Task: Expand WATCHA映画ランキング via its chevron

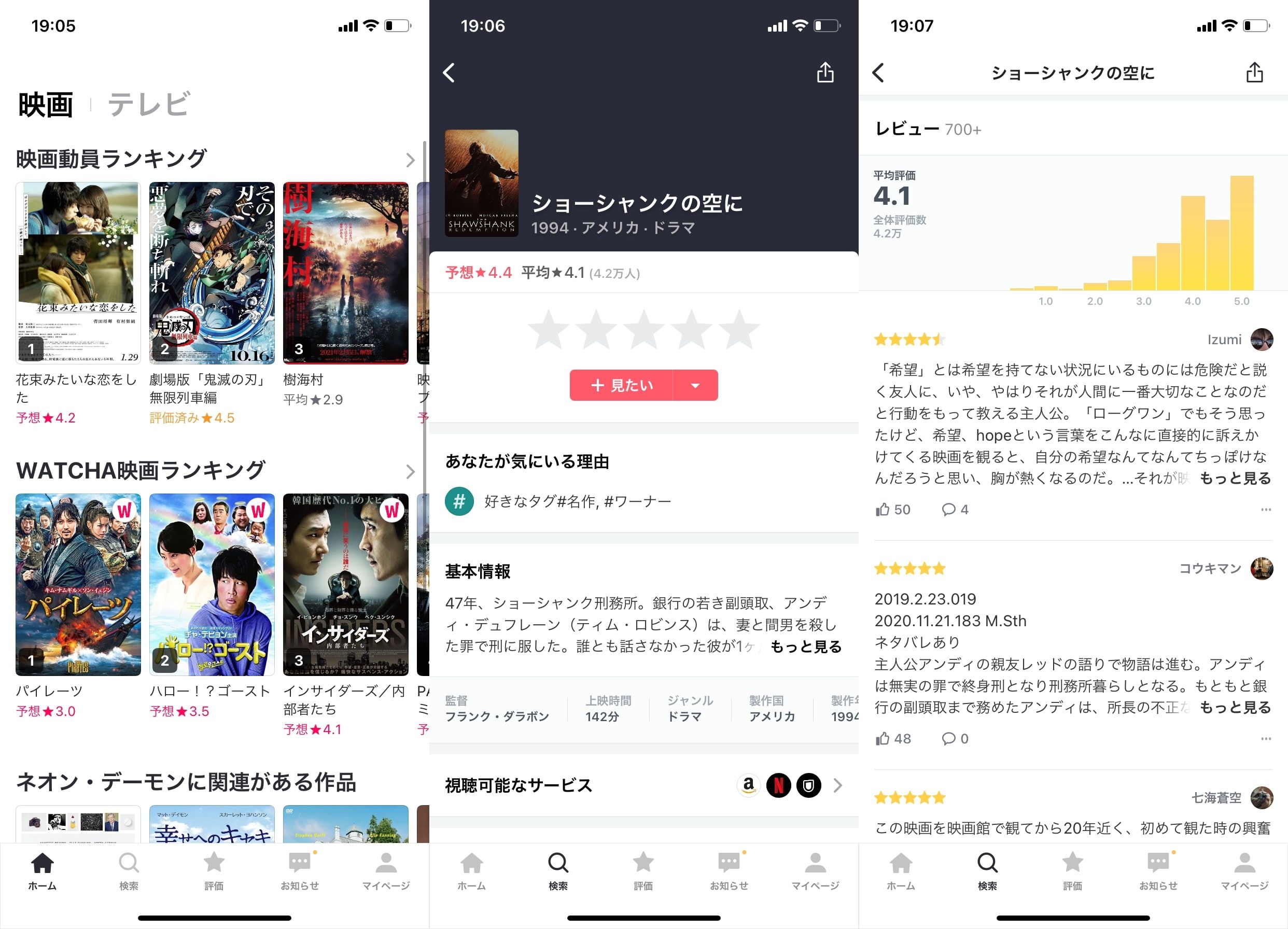Action: tap(410, 471)
